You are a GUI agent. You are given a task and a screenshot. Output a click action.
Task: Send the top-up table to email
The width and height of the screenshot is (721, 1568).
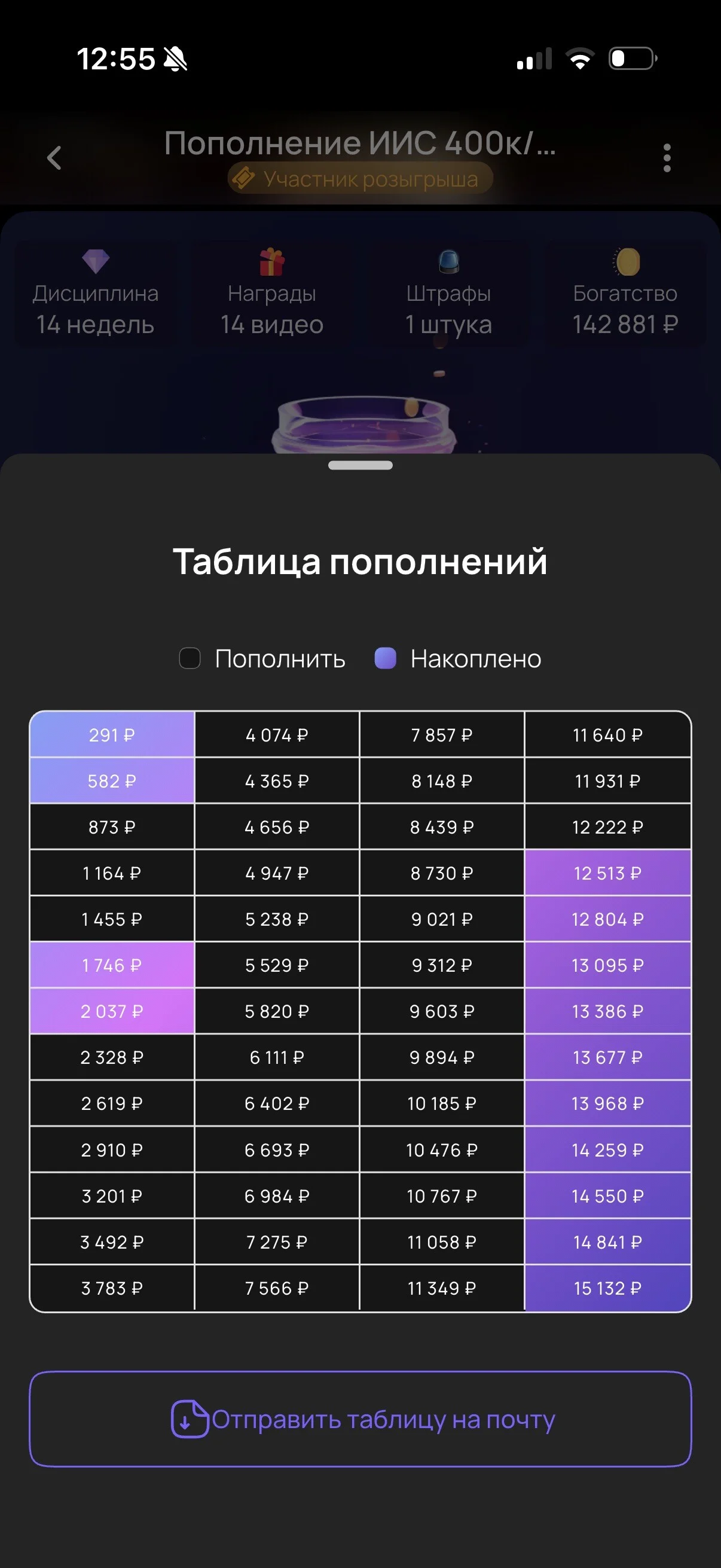pyautogui.click(x=360, y=1419)
